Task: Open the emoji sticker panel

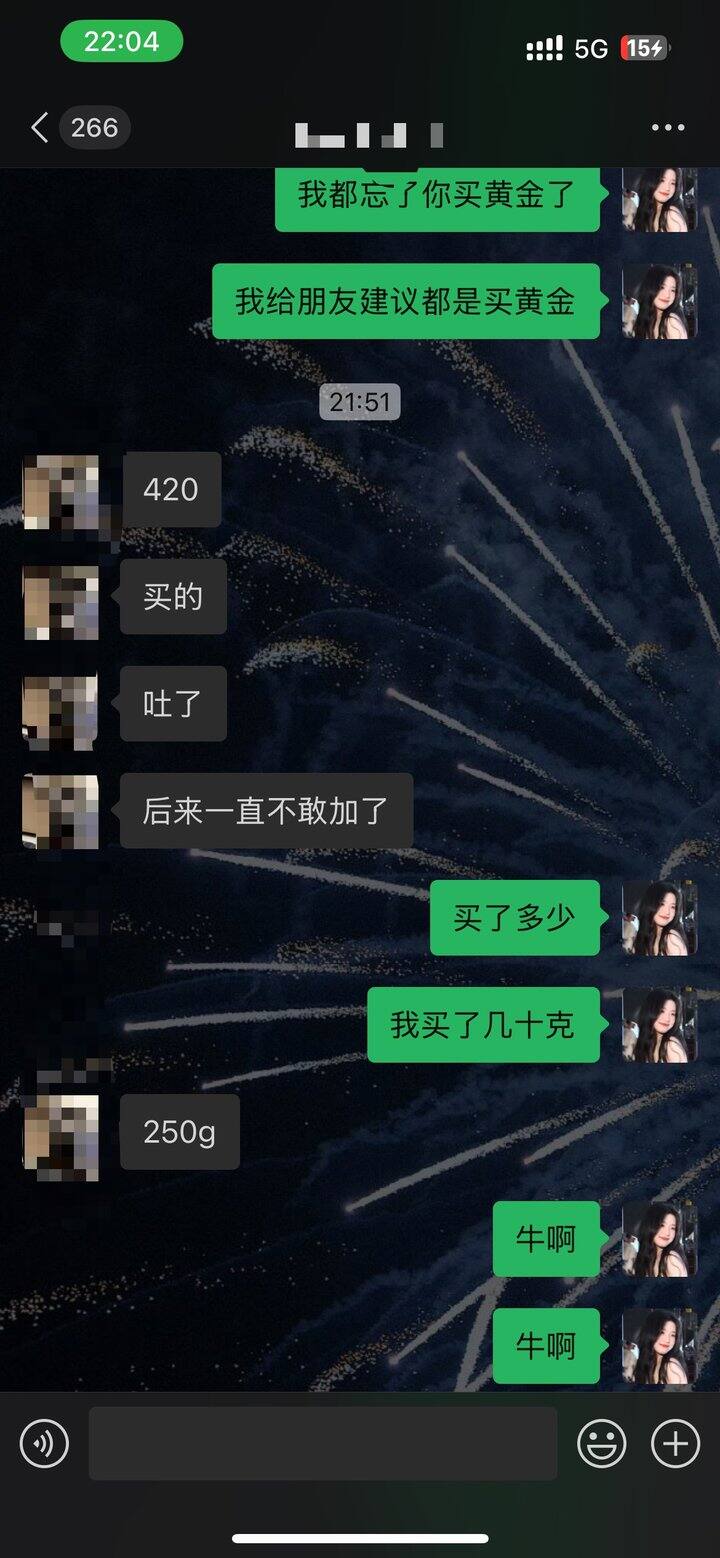Action: (602, 1444)
